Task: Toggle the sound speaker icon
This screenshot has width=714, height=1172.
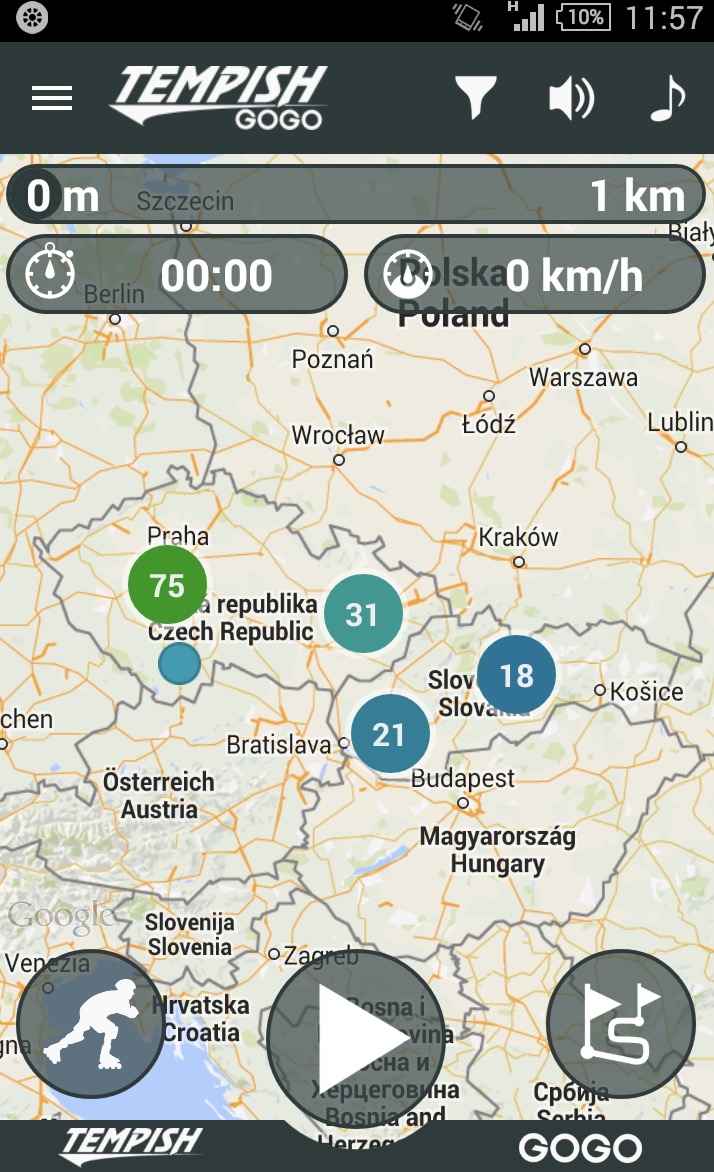Action: [x=571, y=98]
